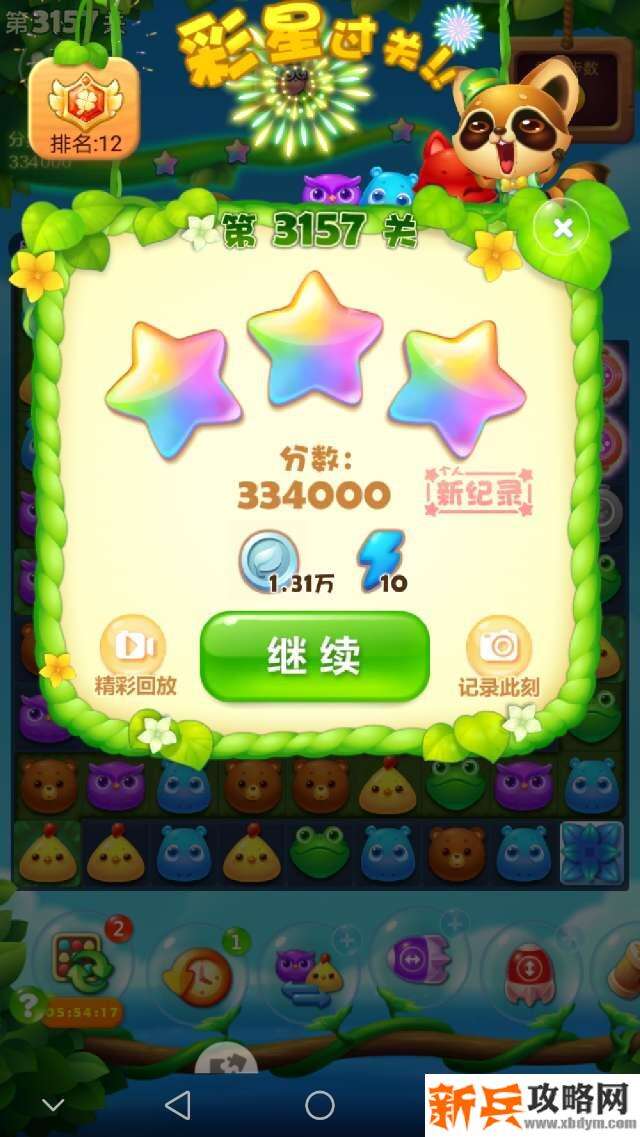Screen dimensions: 640x1137
Task: Watch the 精彩回放 replay
Action: coord(134,656)
